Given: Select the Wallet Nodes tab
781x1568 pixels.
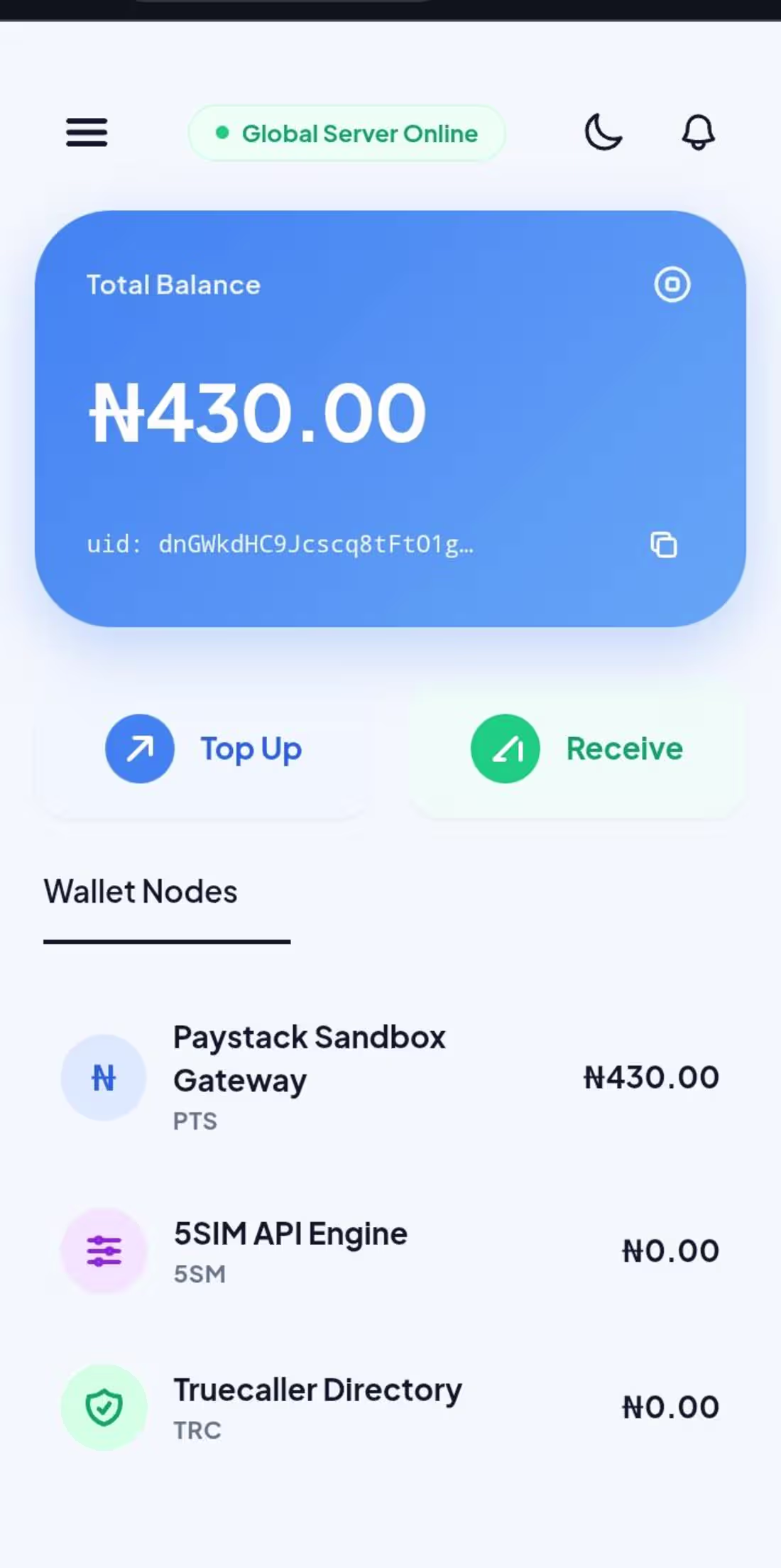Looking at the screenshot, I should 141,892.
